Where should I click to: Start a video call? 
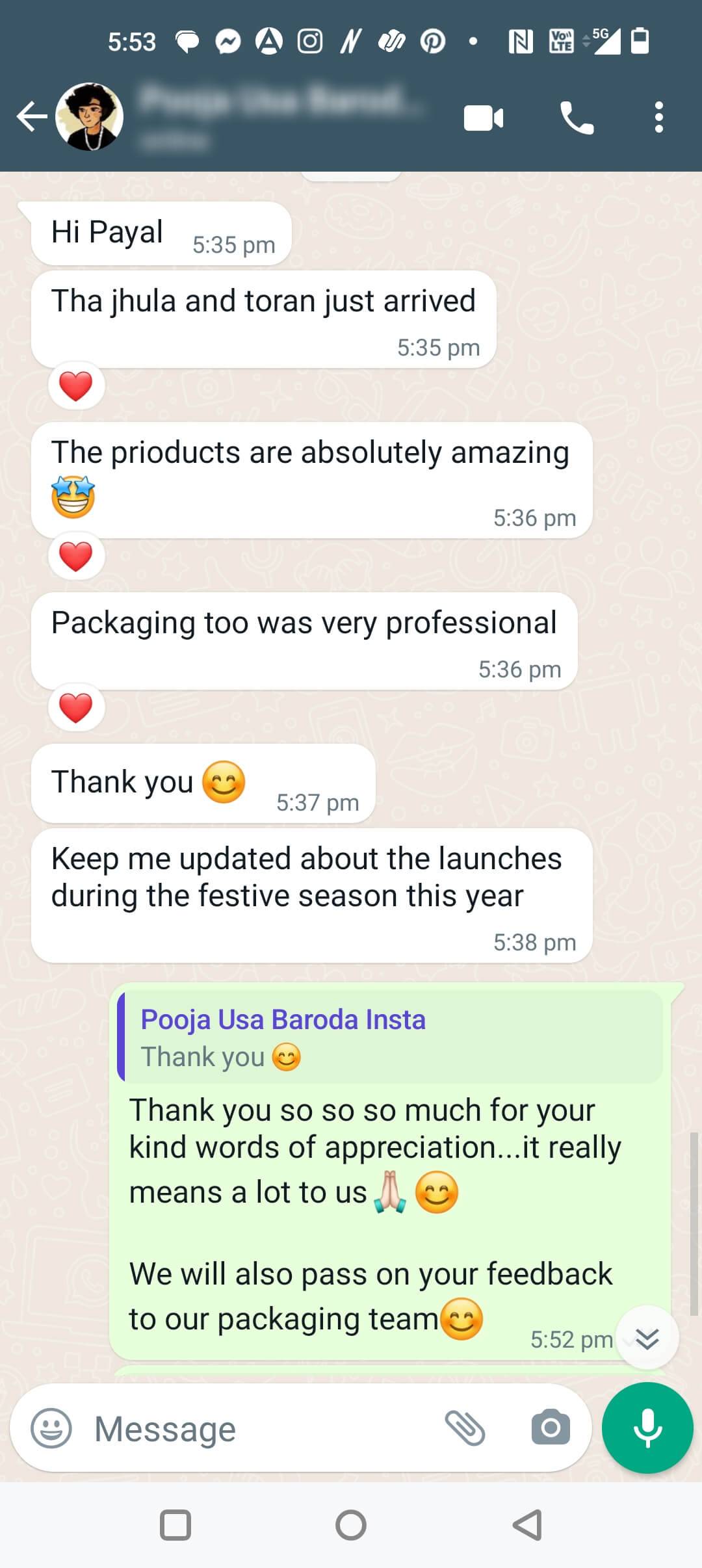pyautogui.click(x=483, y=118)
